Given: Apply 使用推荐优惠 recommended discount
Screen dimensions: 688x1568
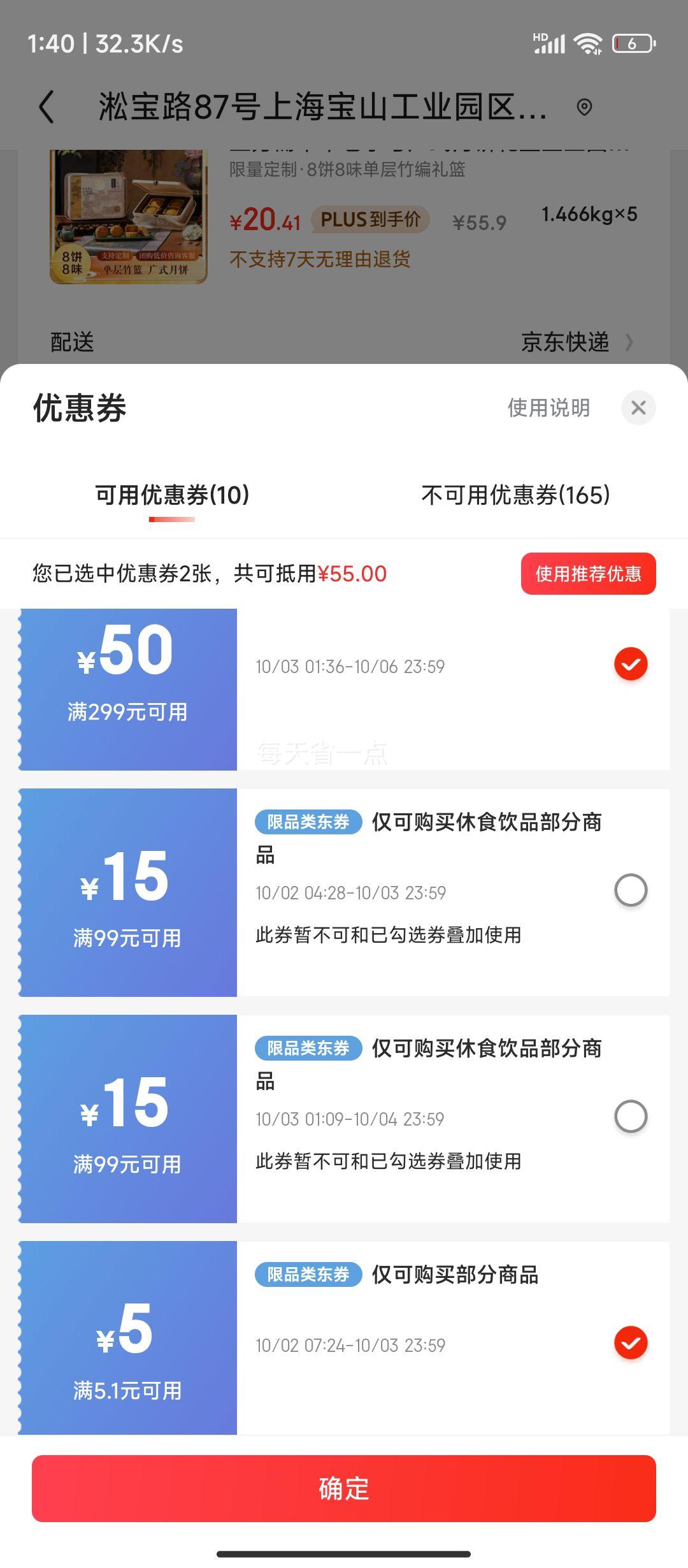Looking at the screenshot, I should [x=588, y=574].
